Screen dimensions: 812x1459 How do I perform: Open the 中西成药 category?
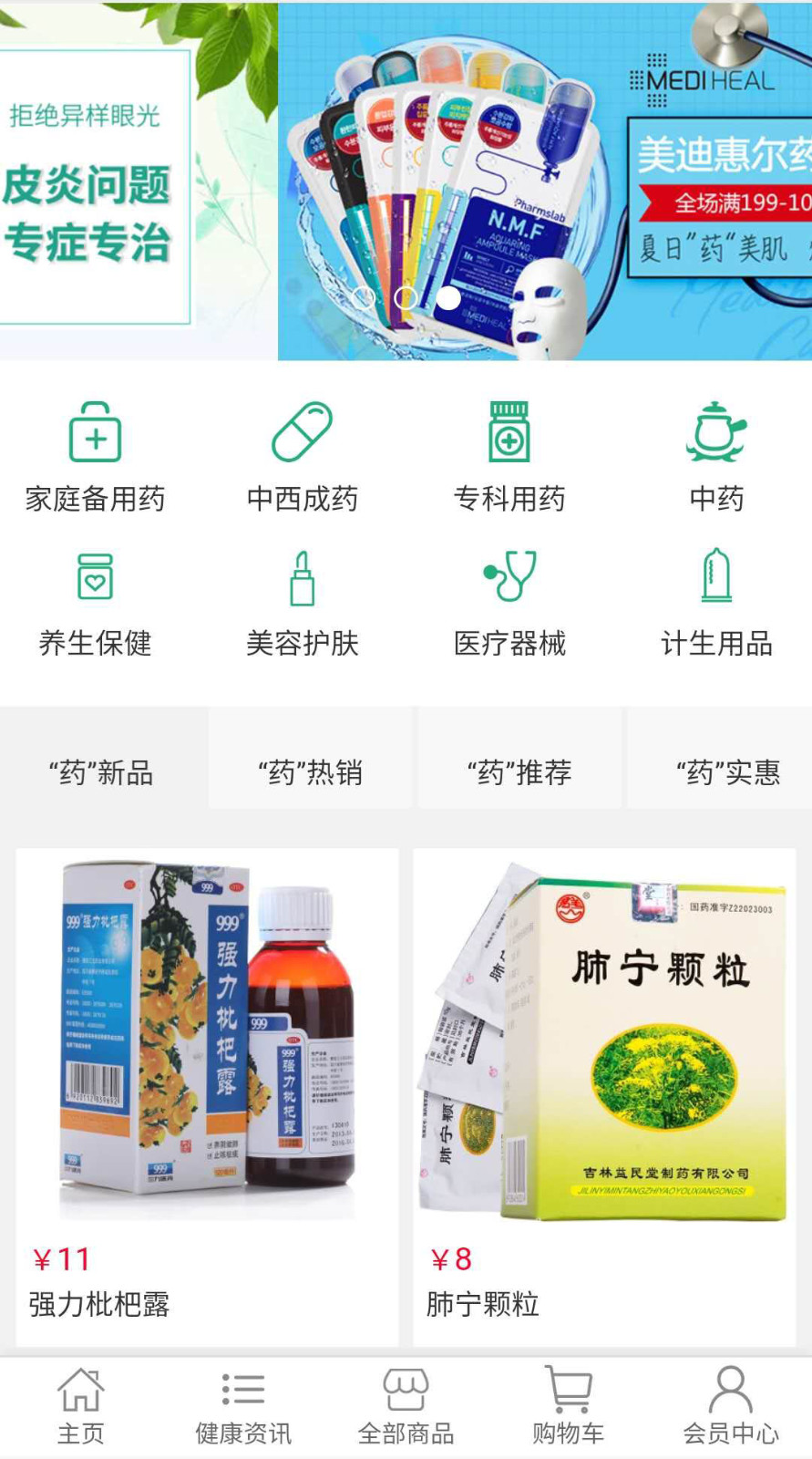tap(303, 456)
